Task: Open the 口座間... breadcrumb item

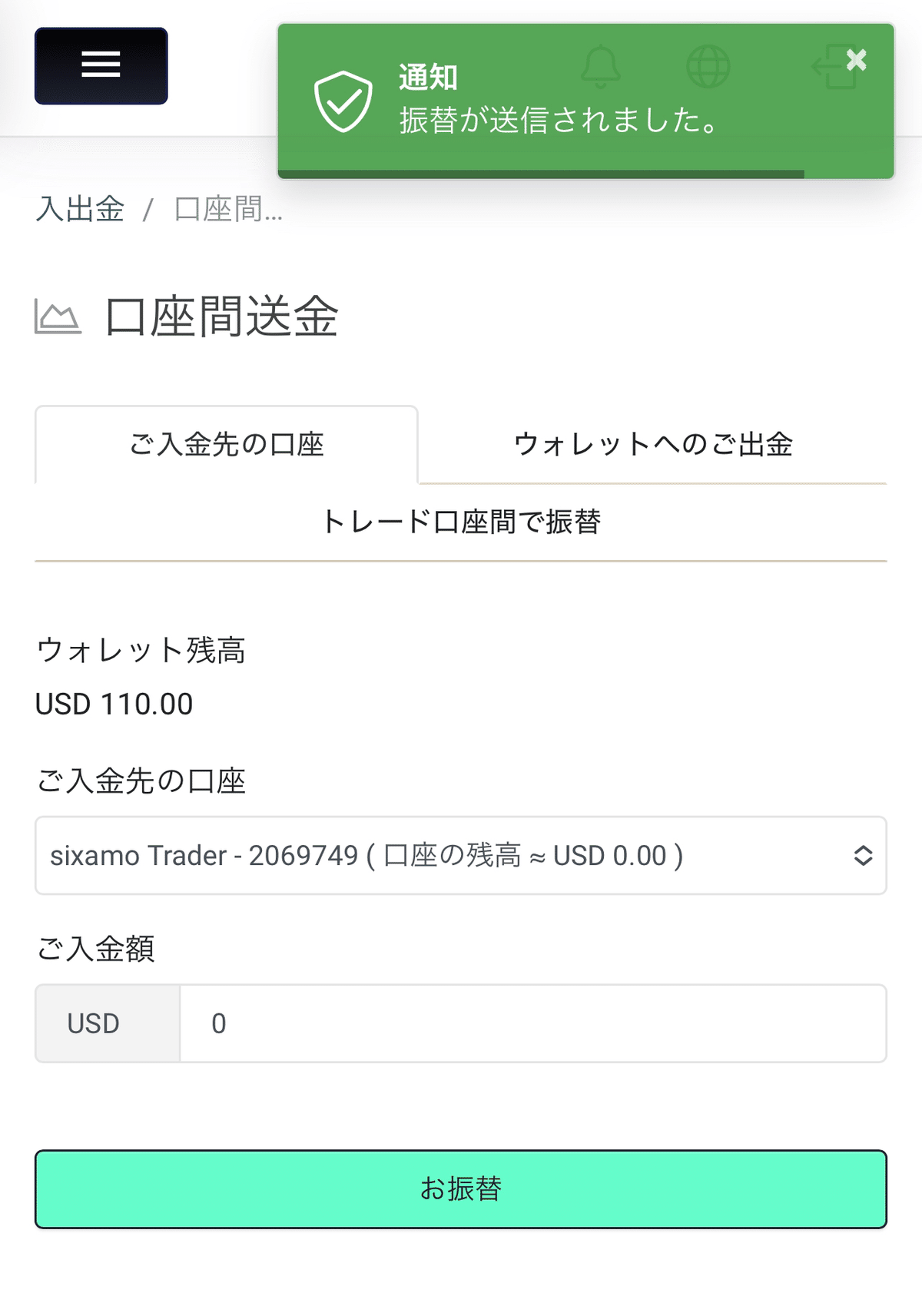Action: [227, 210]
